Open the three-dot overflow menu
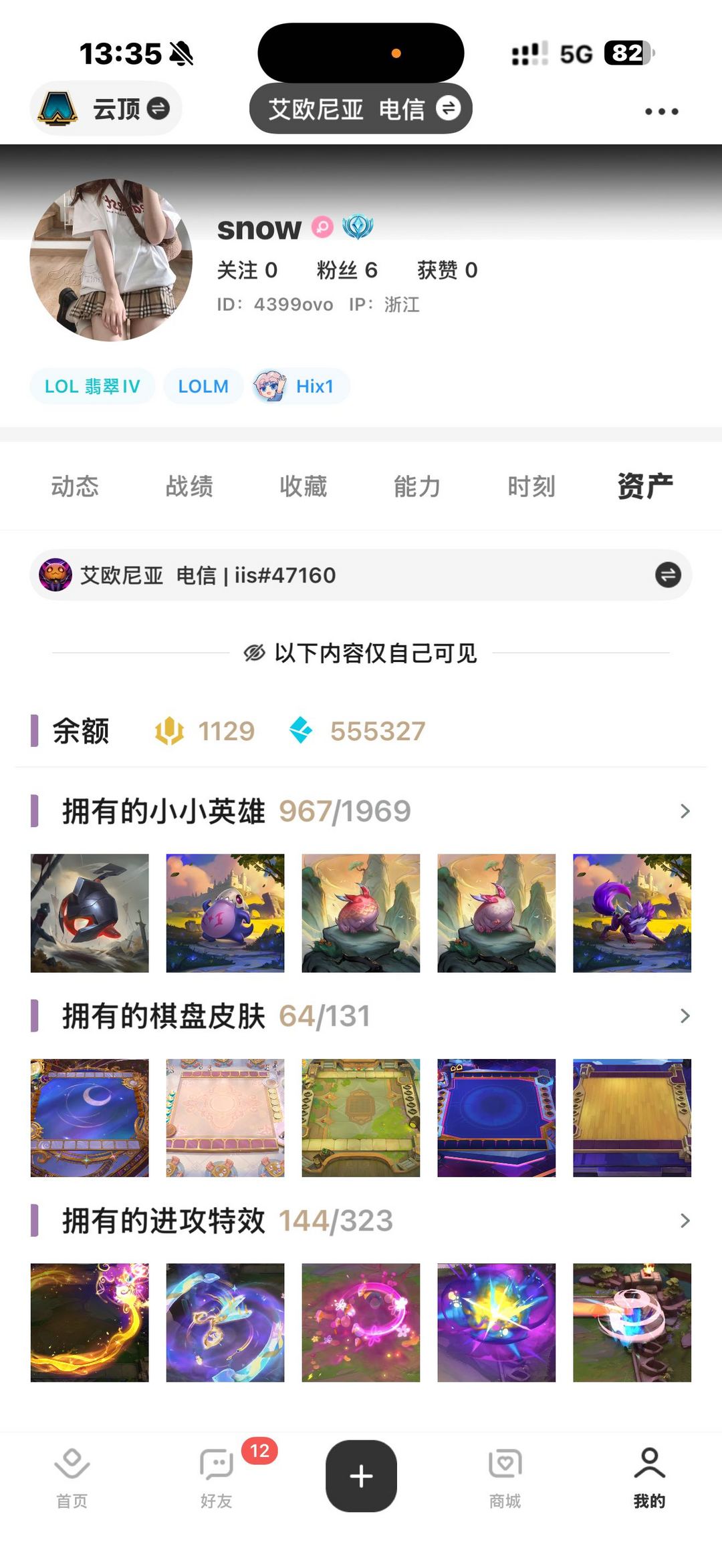Image resolution: width=722 pixels, height=1568 pixels. click(661, 112)
